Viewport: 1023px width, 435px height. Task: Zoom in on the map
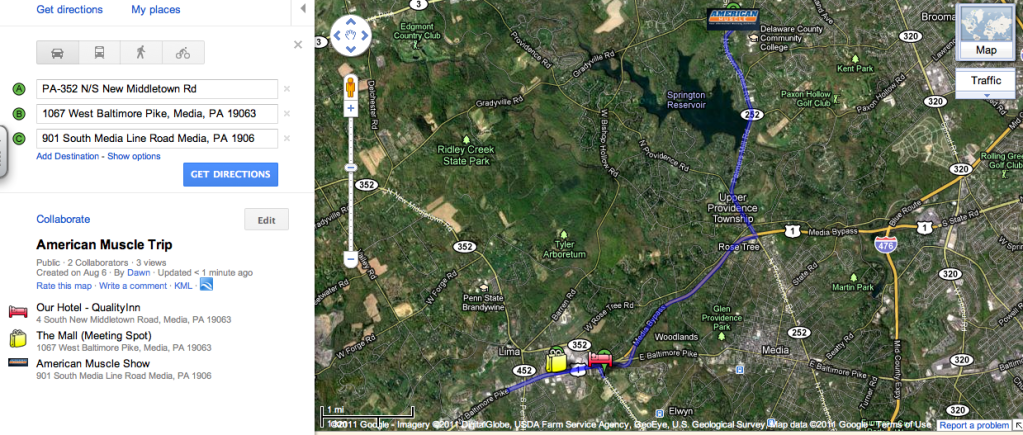pyautogui.click(x=351, y=107)
